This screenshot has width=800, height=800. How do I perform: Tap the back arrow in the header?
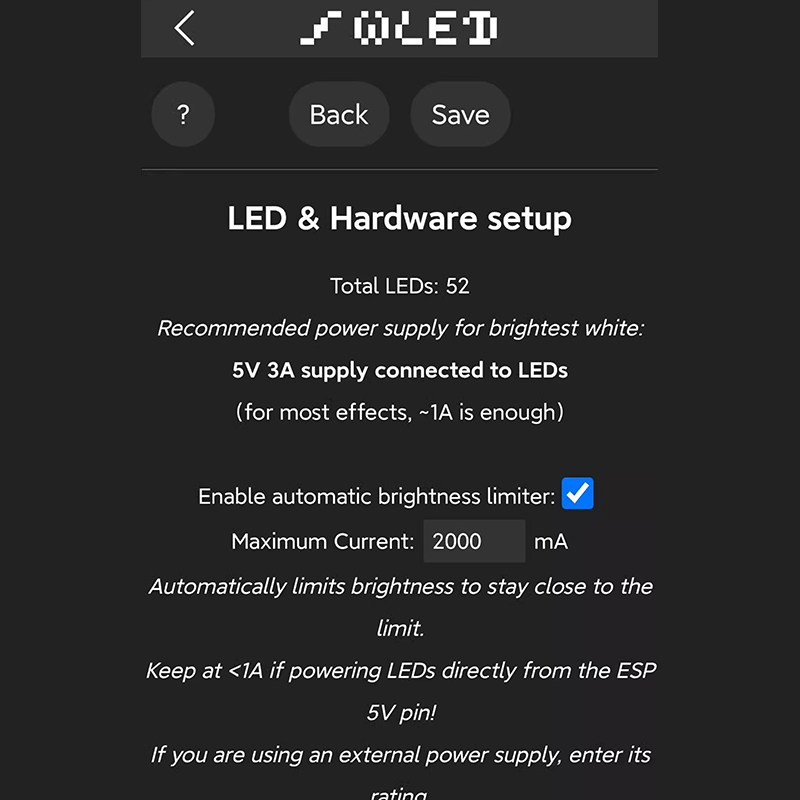pos(184,28)
